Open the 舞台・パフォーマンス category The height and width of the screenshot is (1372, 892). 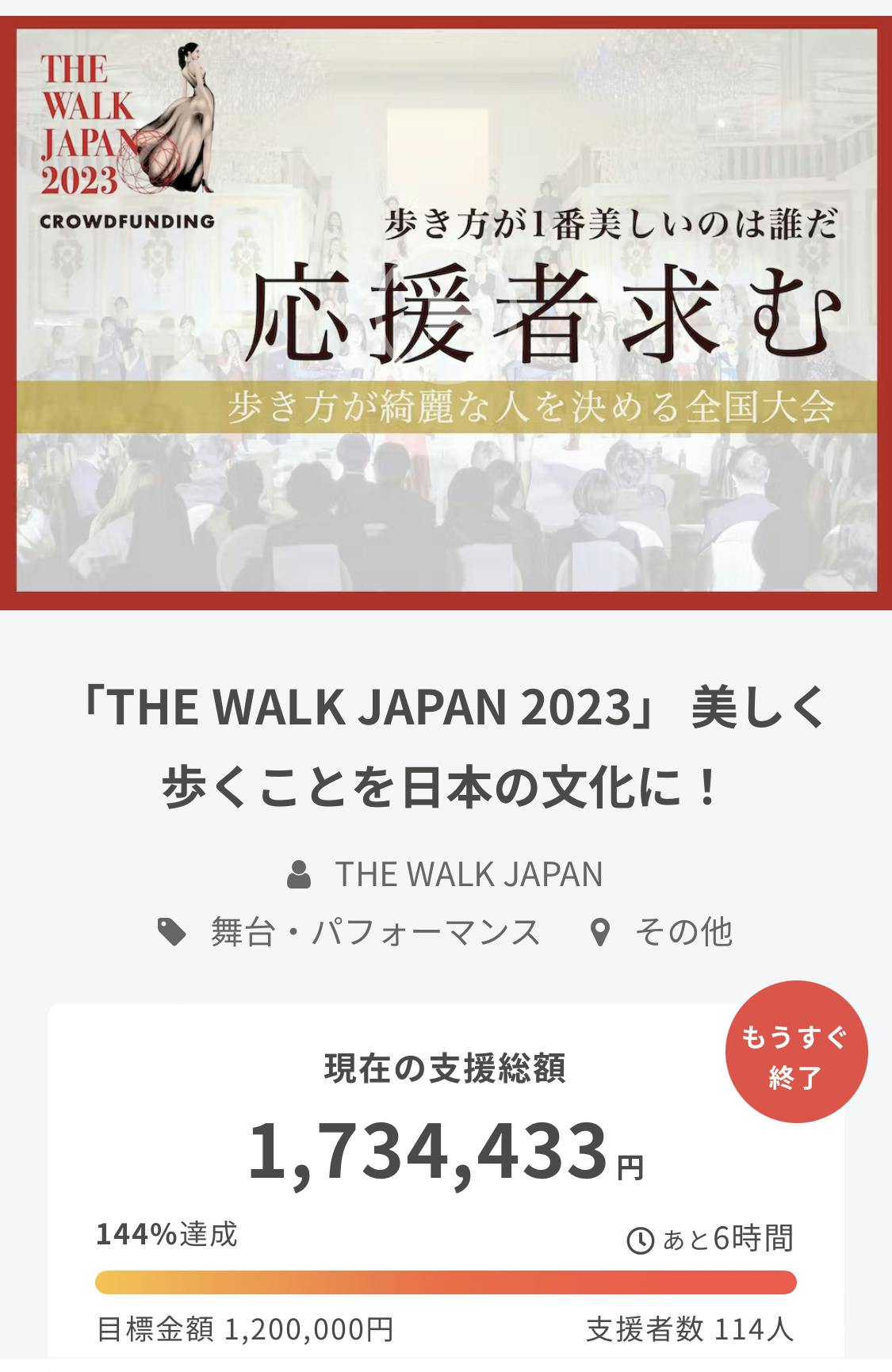pyautogui.click(x=374, y=932)
